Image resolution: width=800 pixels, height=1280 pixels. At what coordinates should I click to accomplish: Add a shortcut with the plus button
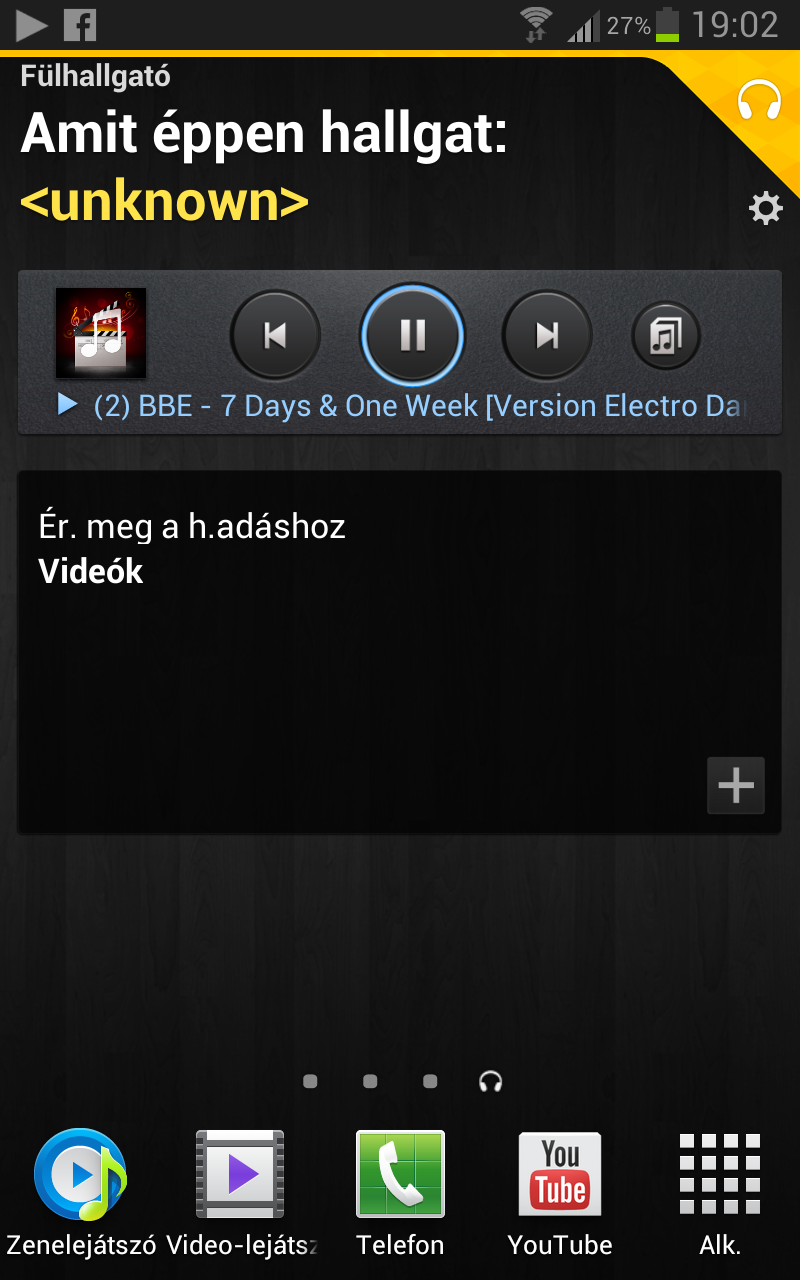pyautogui.click(x=736, y=786)
